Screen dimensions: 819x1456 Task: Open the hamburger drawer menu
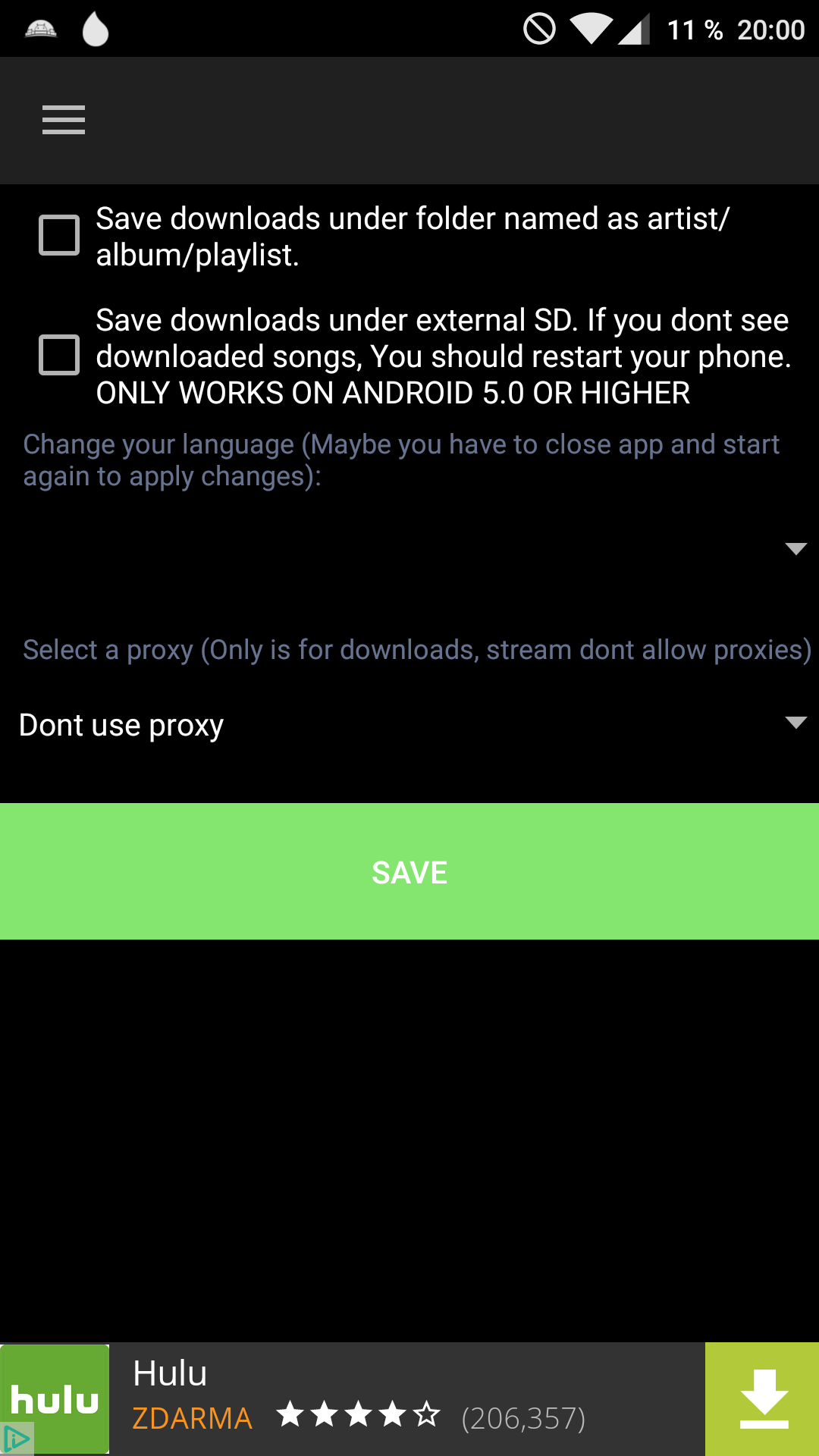click(64, 120)
